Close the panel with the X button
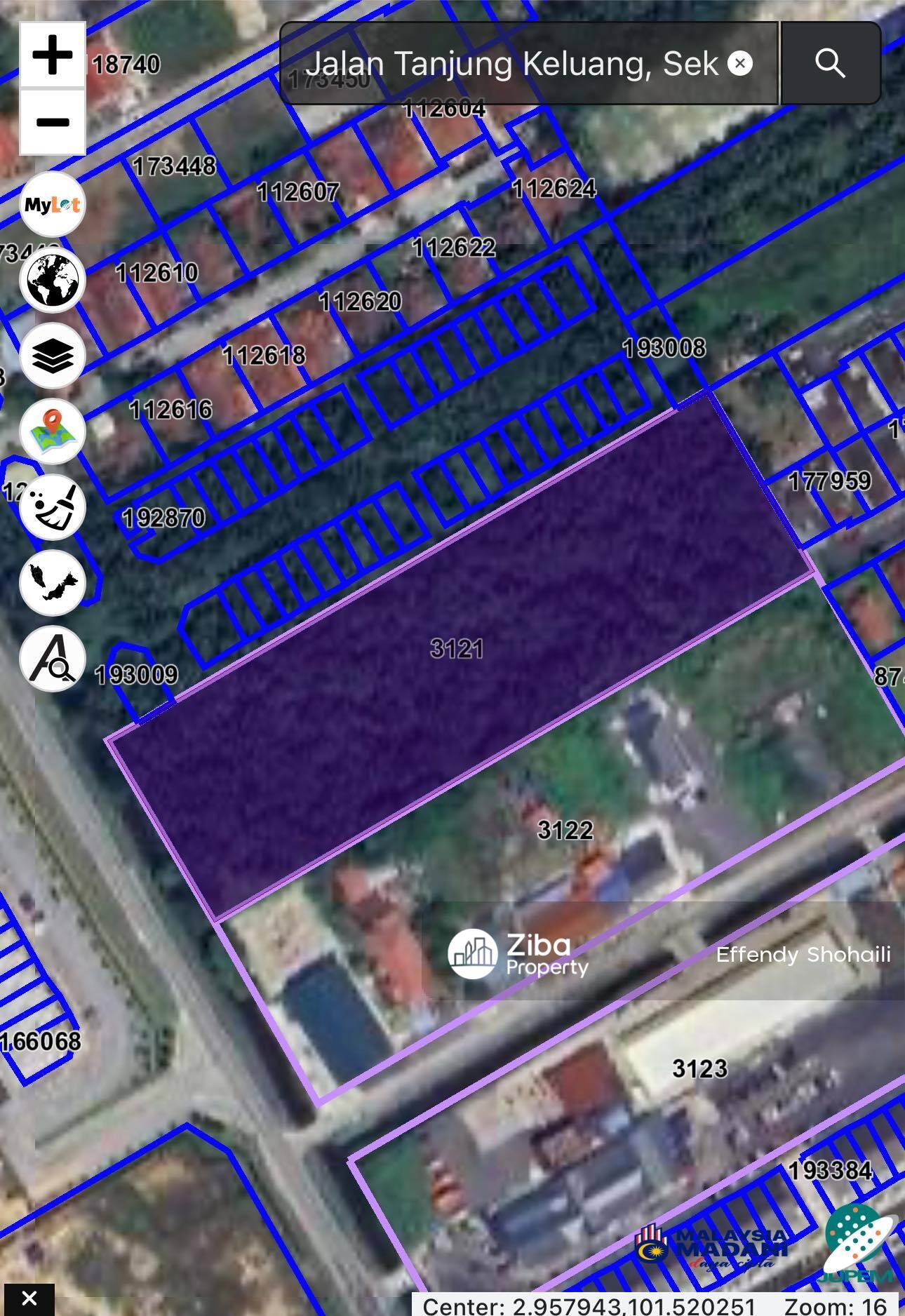This screenshot has height=1316, width=905. tap(29, 1298)
